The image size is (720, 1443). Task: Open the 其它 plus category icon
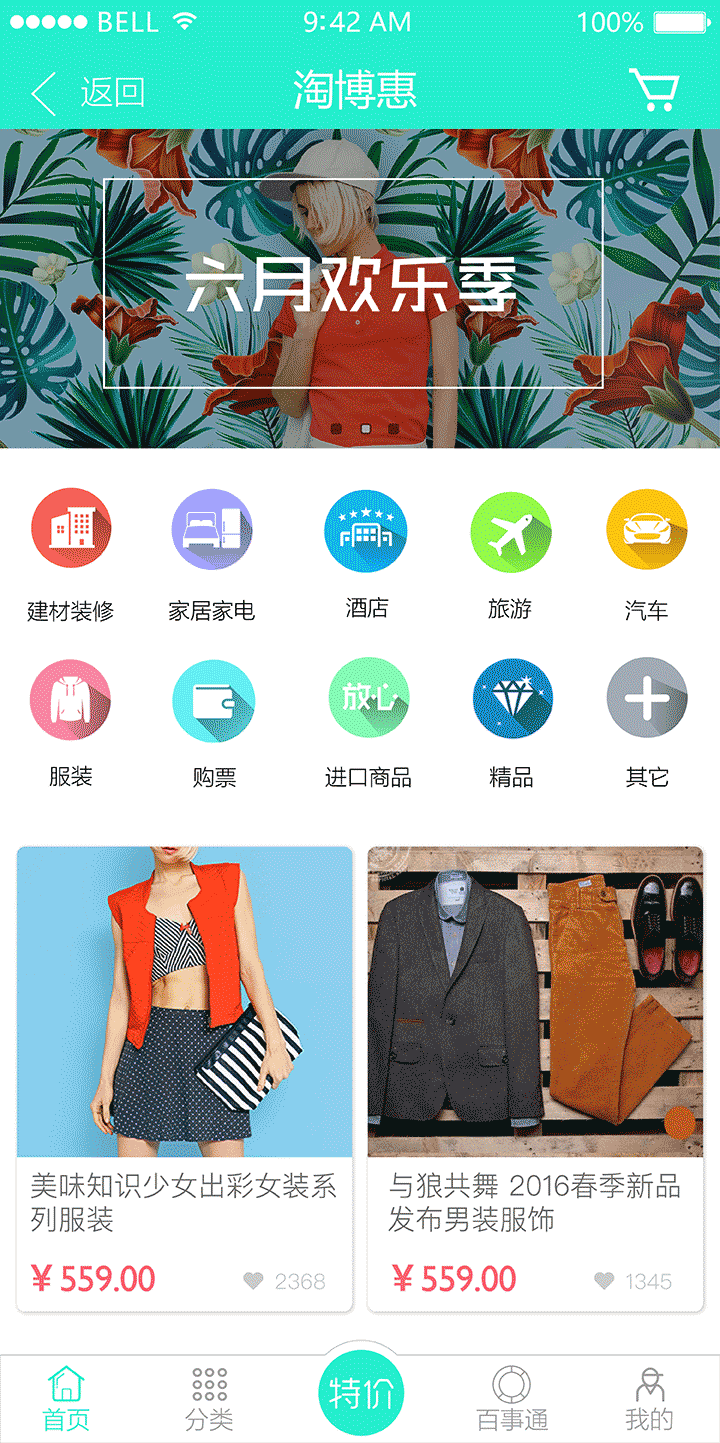[x=647, y=699]
